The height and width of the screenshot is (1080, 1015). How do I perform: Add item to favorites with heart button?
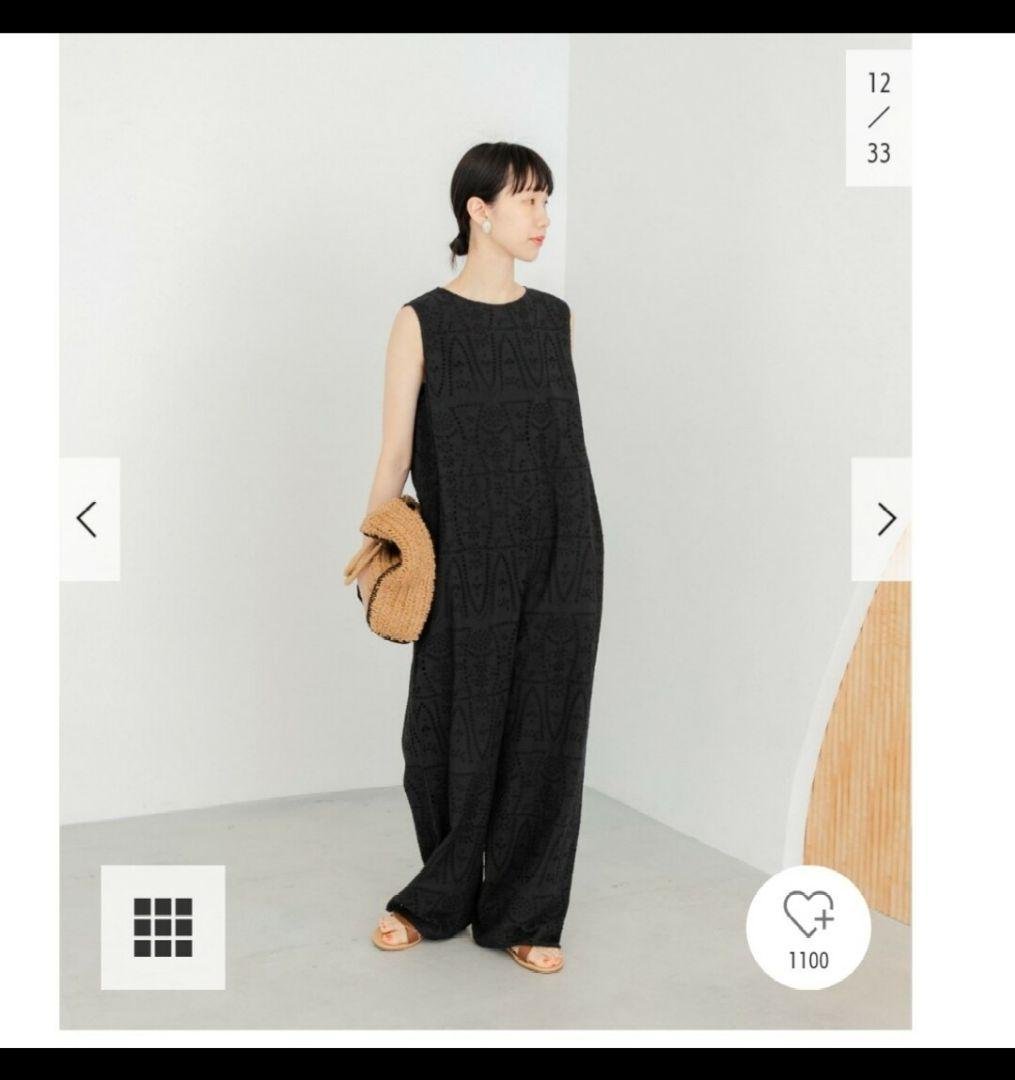[x=808, y=926]
